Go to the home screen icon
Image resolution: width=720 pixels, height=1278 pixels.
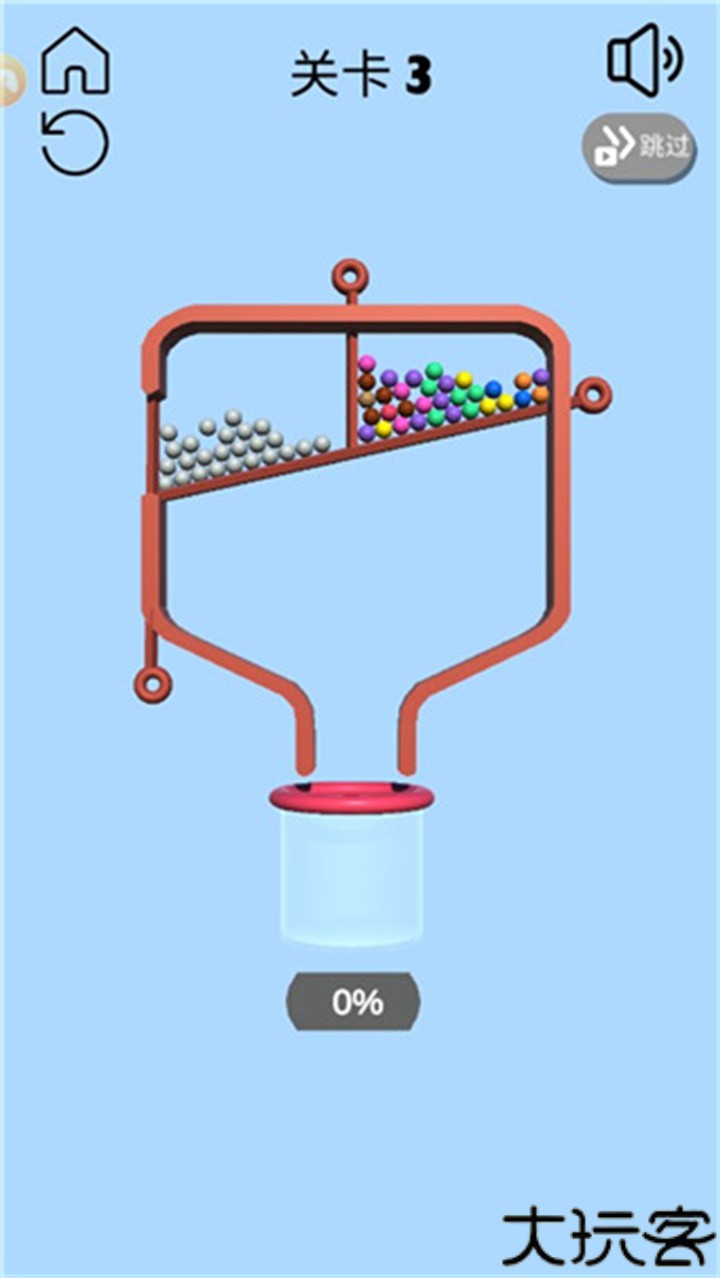75,62
